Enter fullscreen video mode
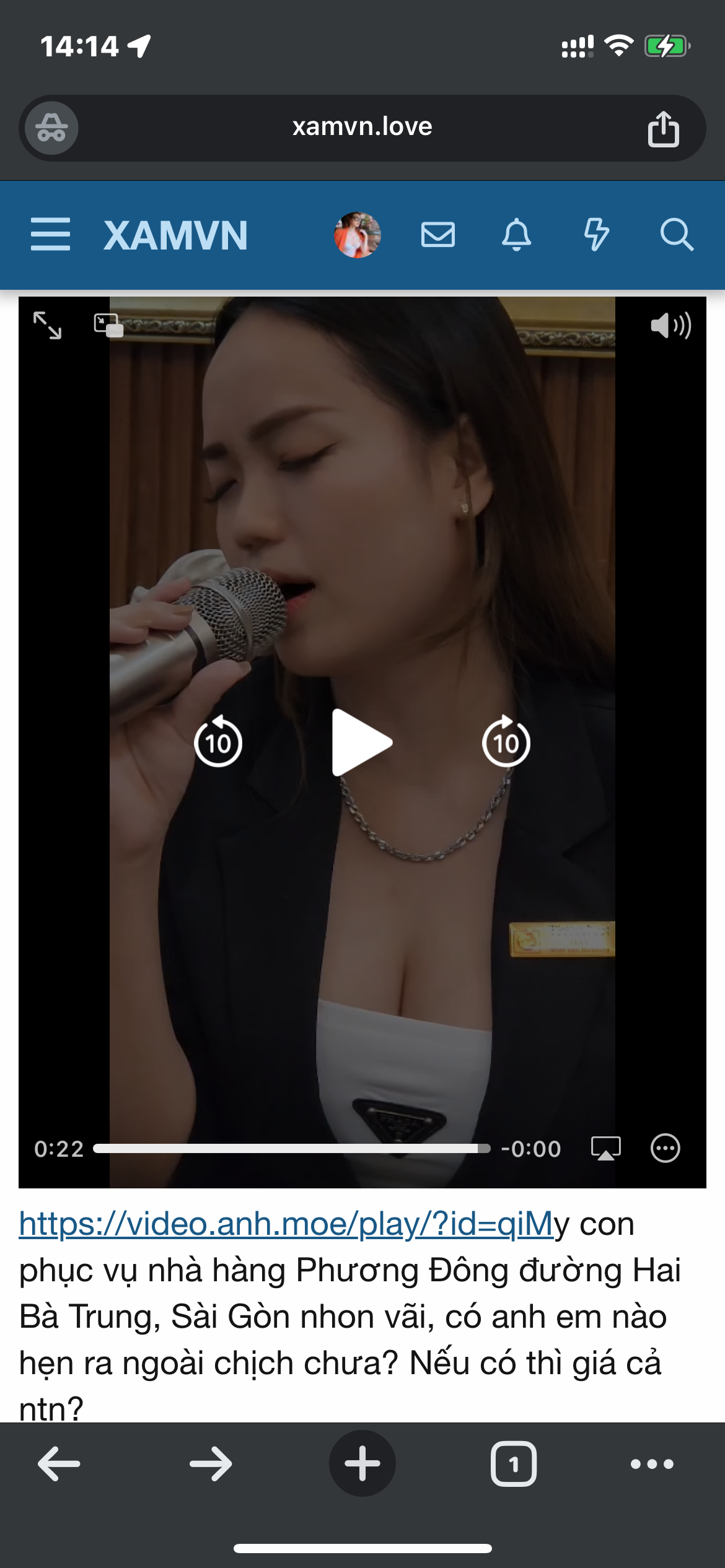This screenshot has width=725, height=1568. click(x=48, y=326)
